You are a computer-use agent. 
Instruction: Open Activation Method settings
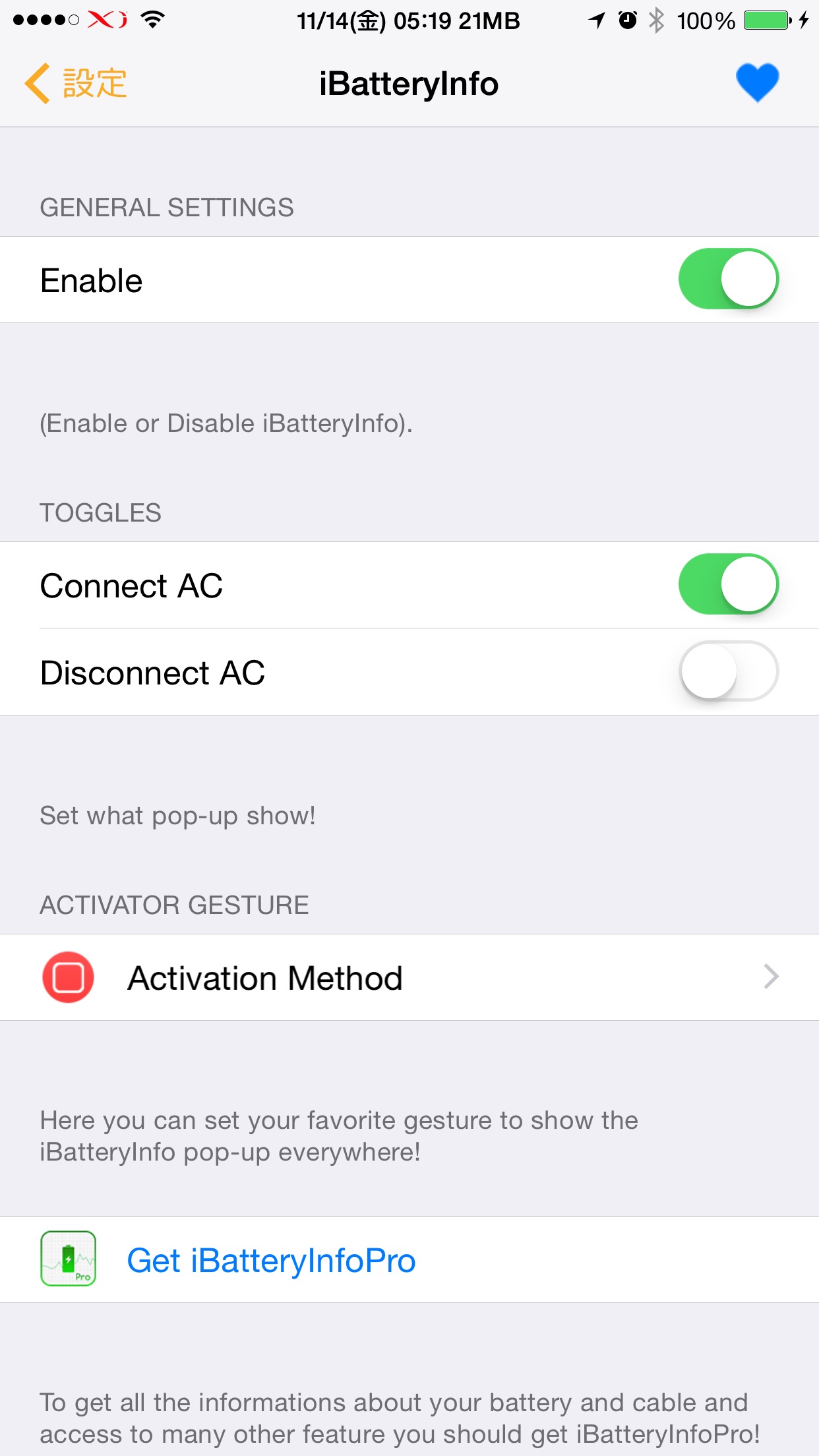(409, 977)
